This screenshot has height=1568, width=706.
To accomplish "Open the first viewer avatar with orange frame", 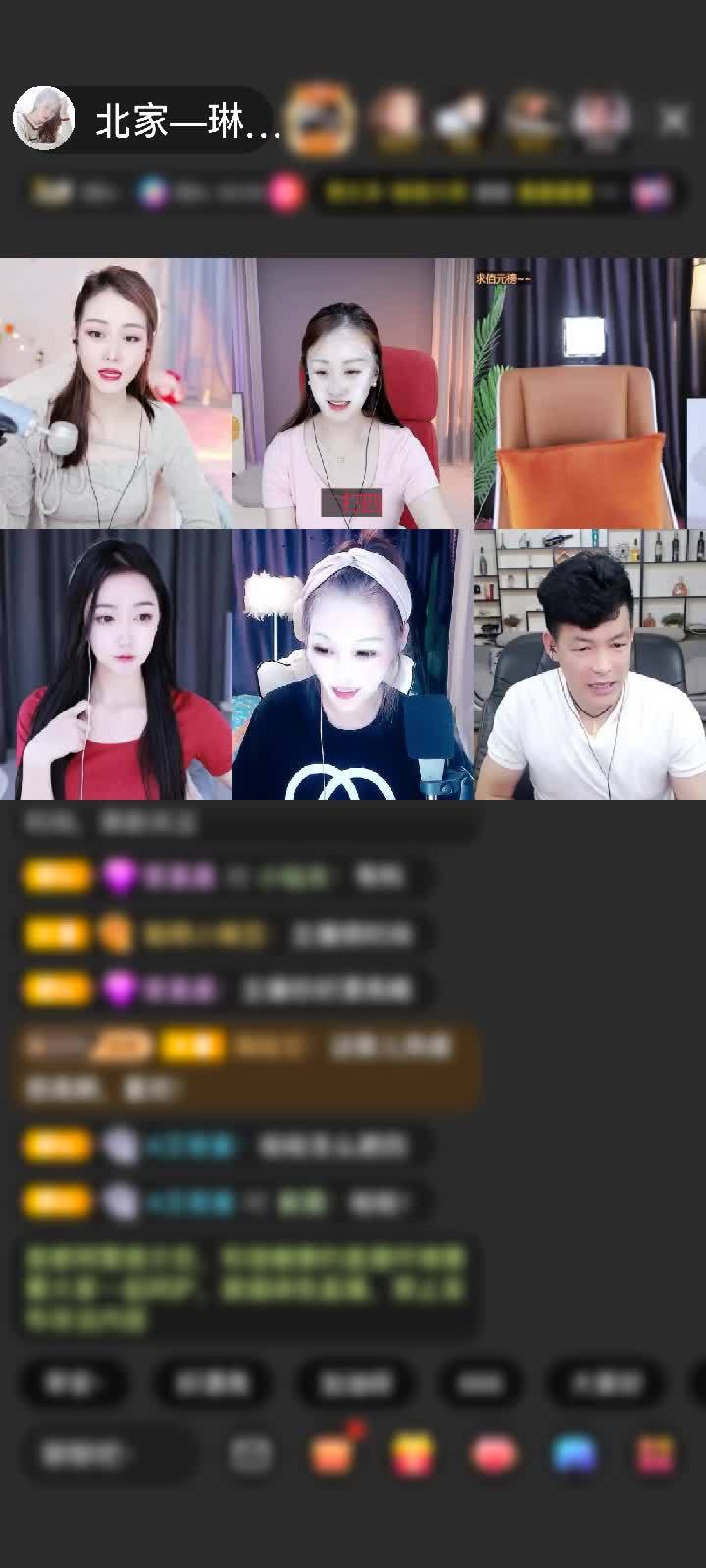I will pyautogui.click(x=320, y=119).
